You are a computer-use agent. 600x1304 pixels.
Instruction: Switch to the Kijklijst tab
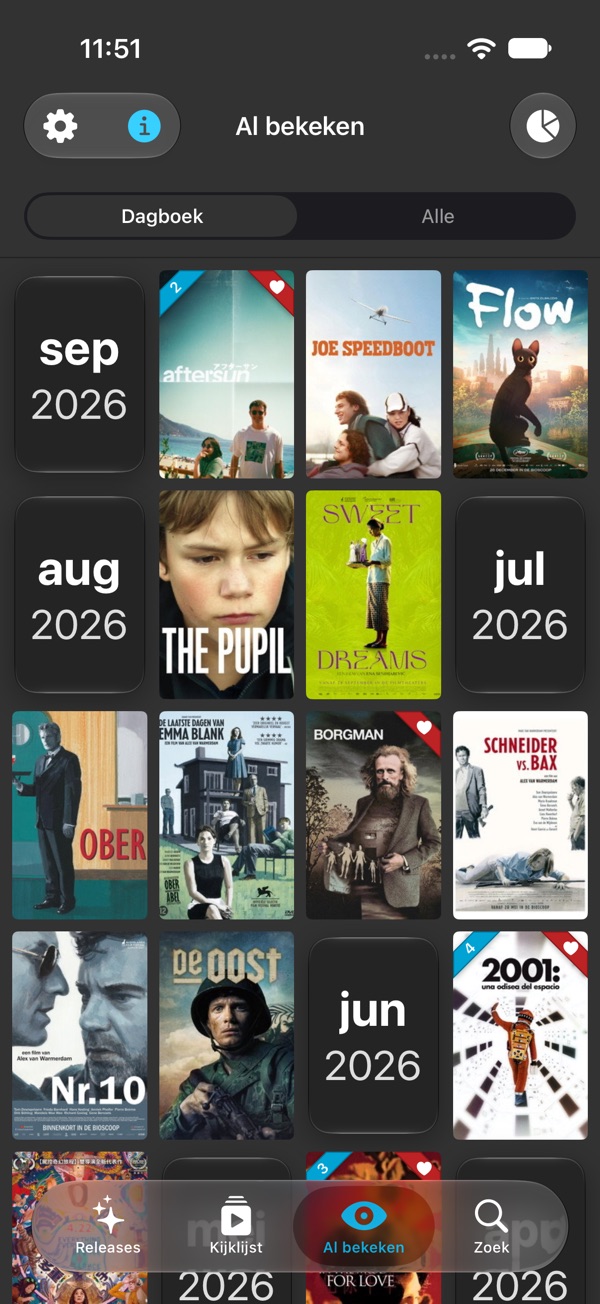point(236,1226)
